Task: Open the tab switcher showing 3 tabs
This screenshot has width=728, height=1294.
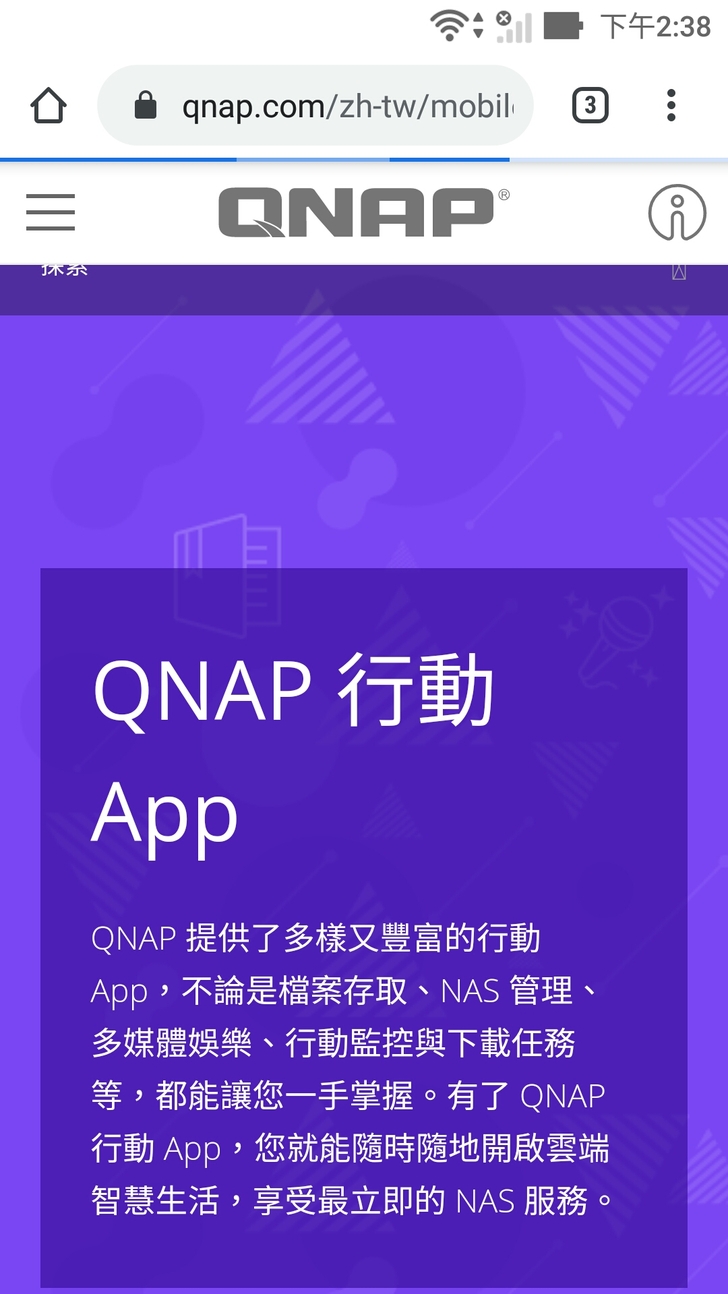Action: pos(590,105)
